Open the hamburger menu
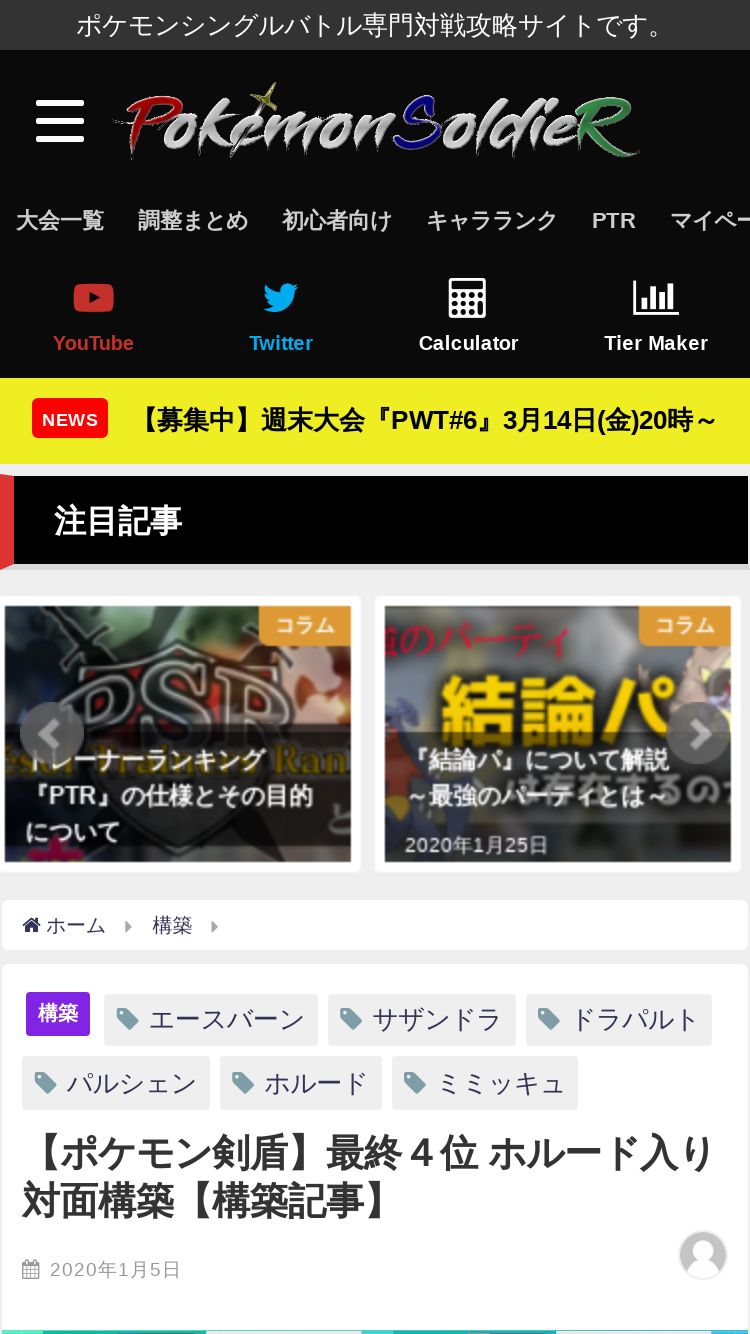This screenshot has width=750, height=1334. coord(60,121)
